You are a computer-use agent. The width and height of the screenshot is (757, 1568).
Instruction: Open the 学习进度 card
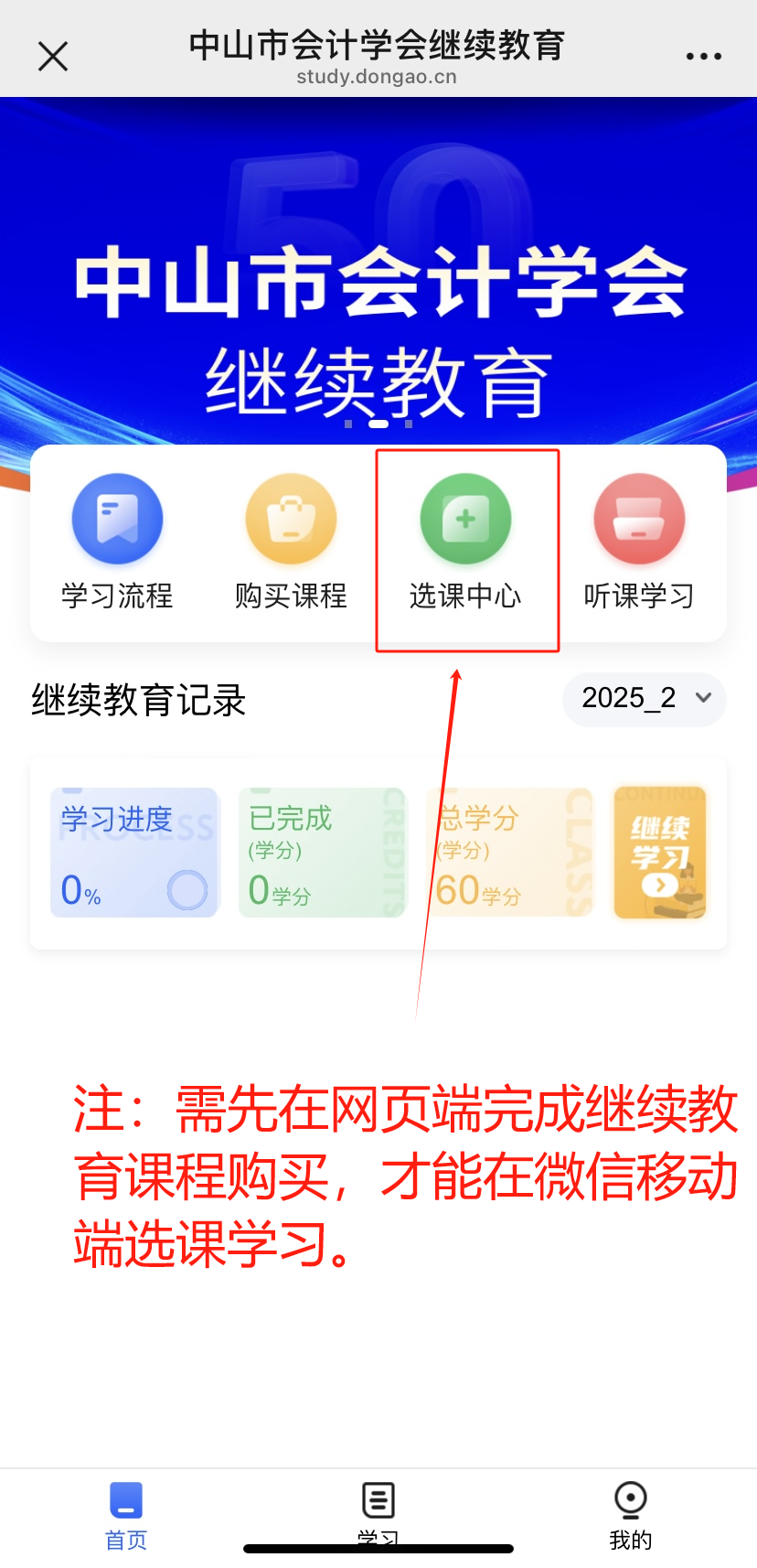pyautogui.click(x=134, y=853)
